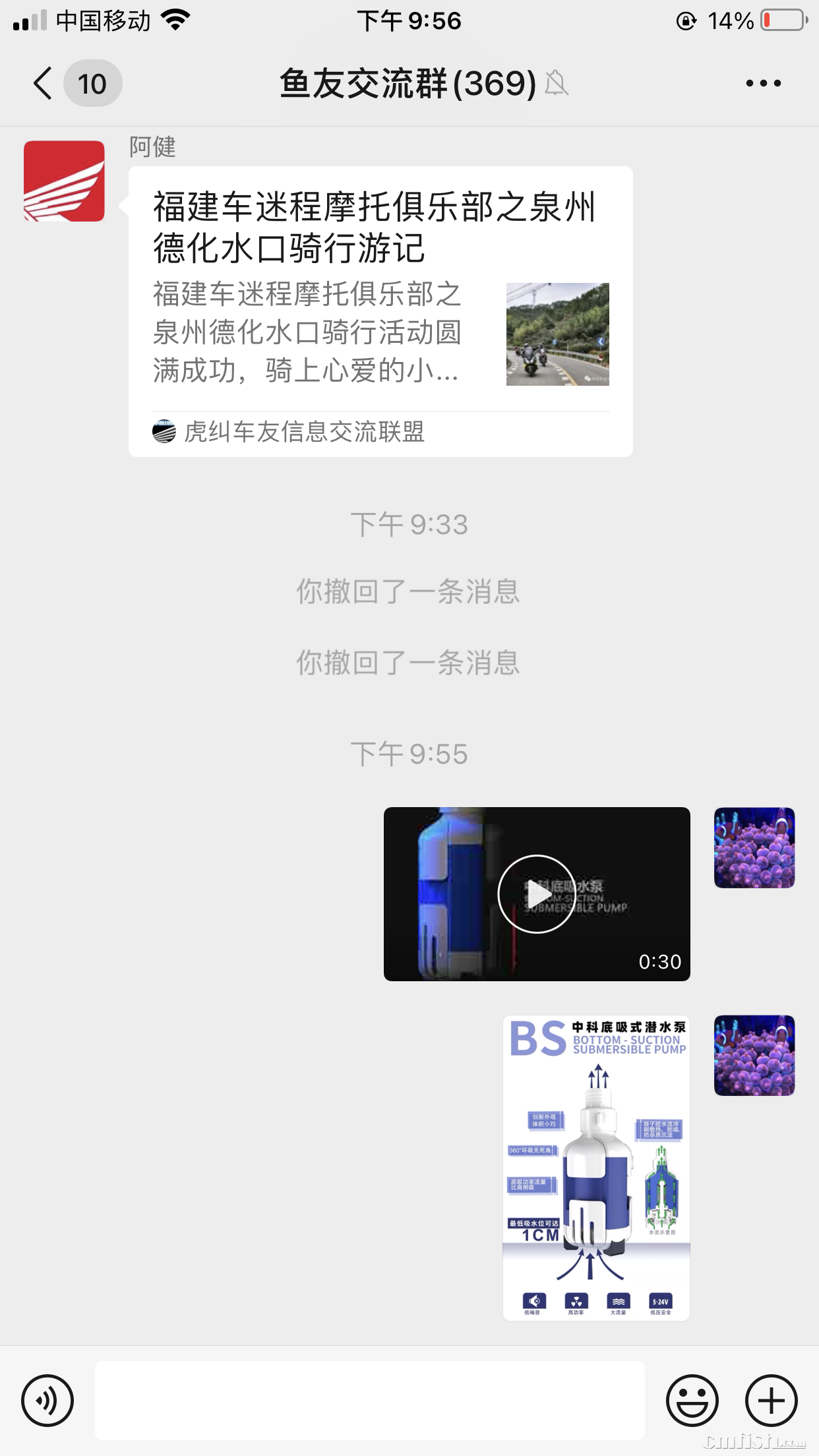819x1456 pixels.
Task: Open the plus attachments menu
Action: coord(771,1400)
